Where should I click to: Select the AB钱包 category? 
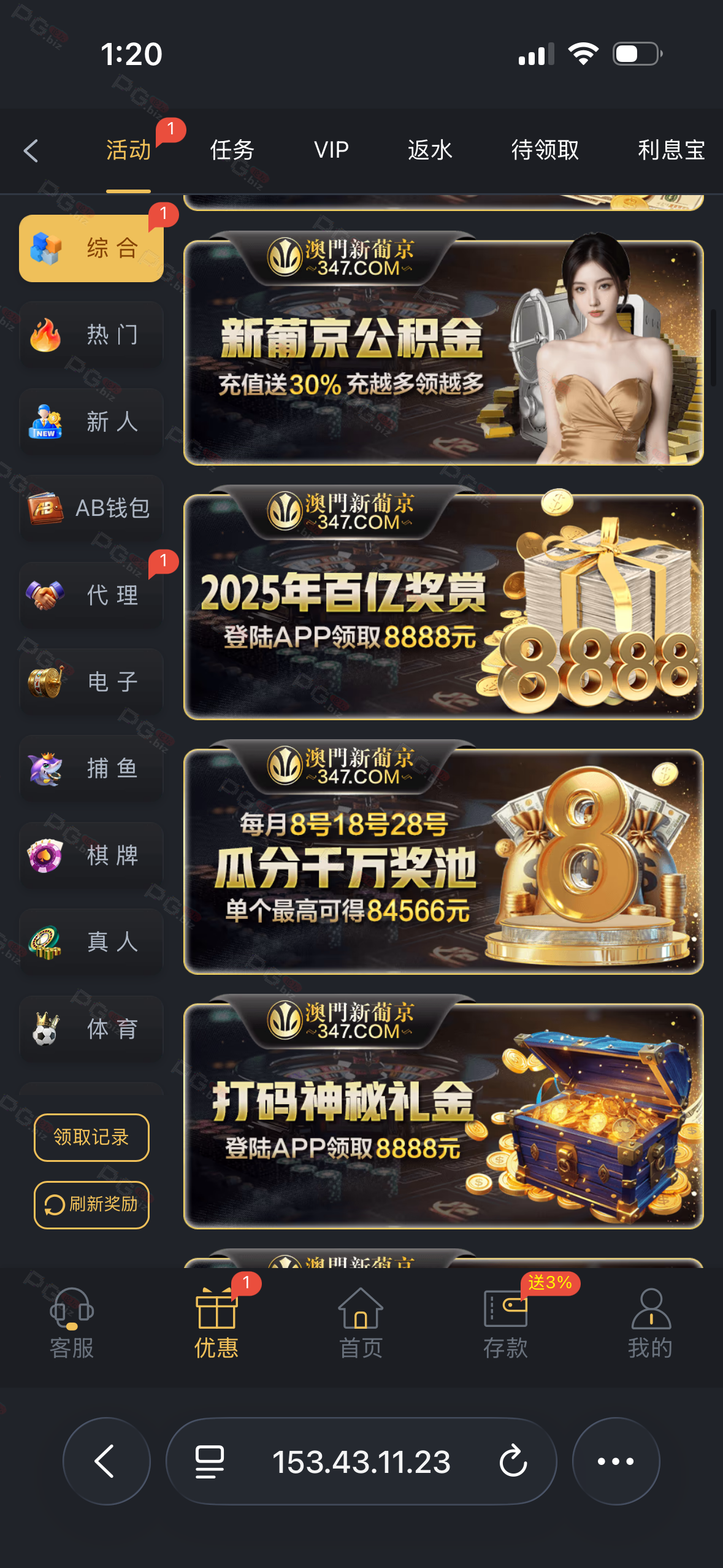tap(91, 509)
